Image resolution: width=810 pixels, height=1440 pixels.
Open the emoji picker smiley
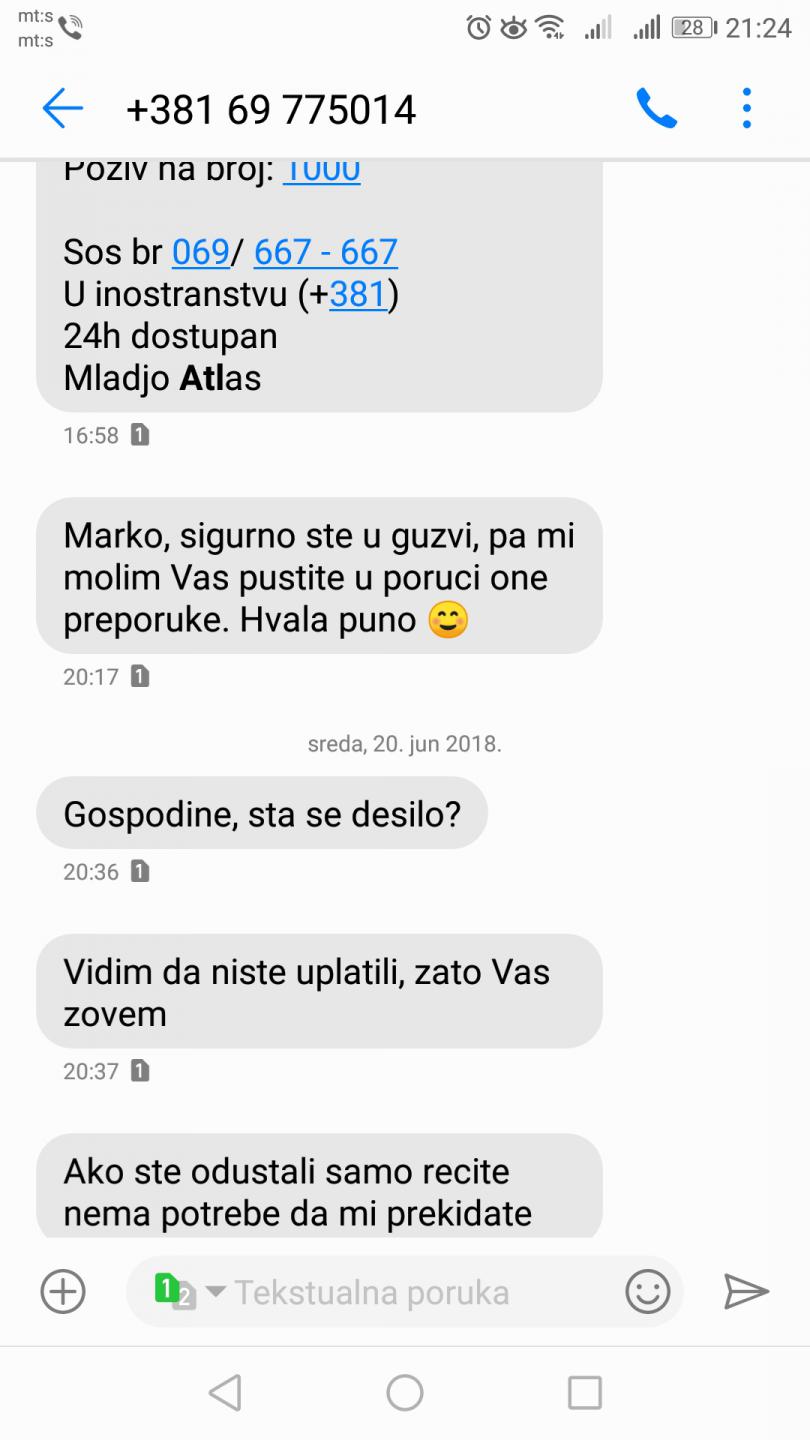pyautogui.click(x=648, y=1291)
